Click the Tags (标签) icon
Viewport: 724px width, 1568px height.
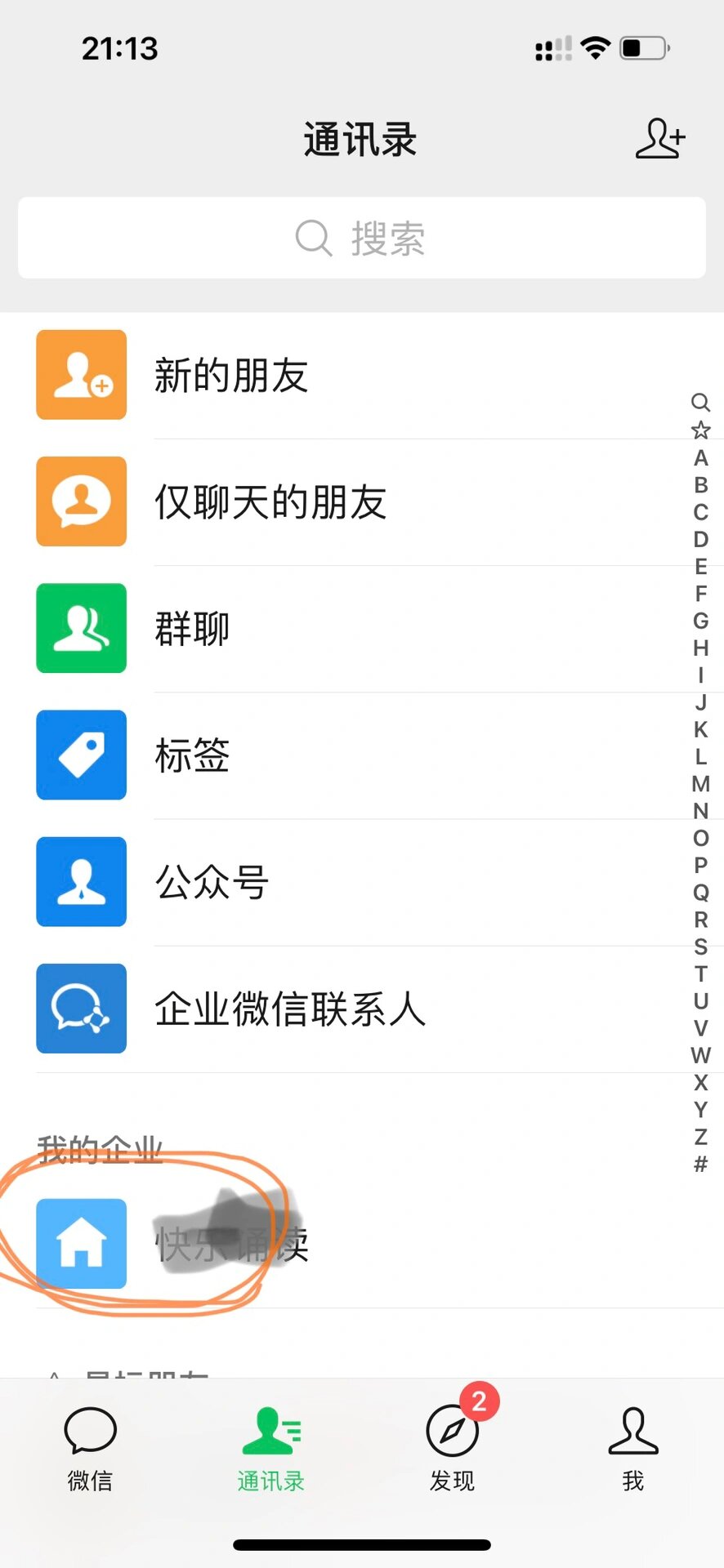coord(81,755)
